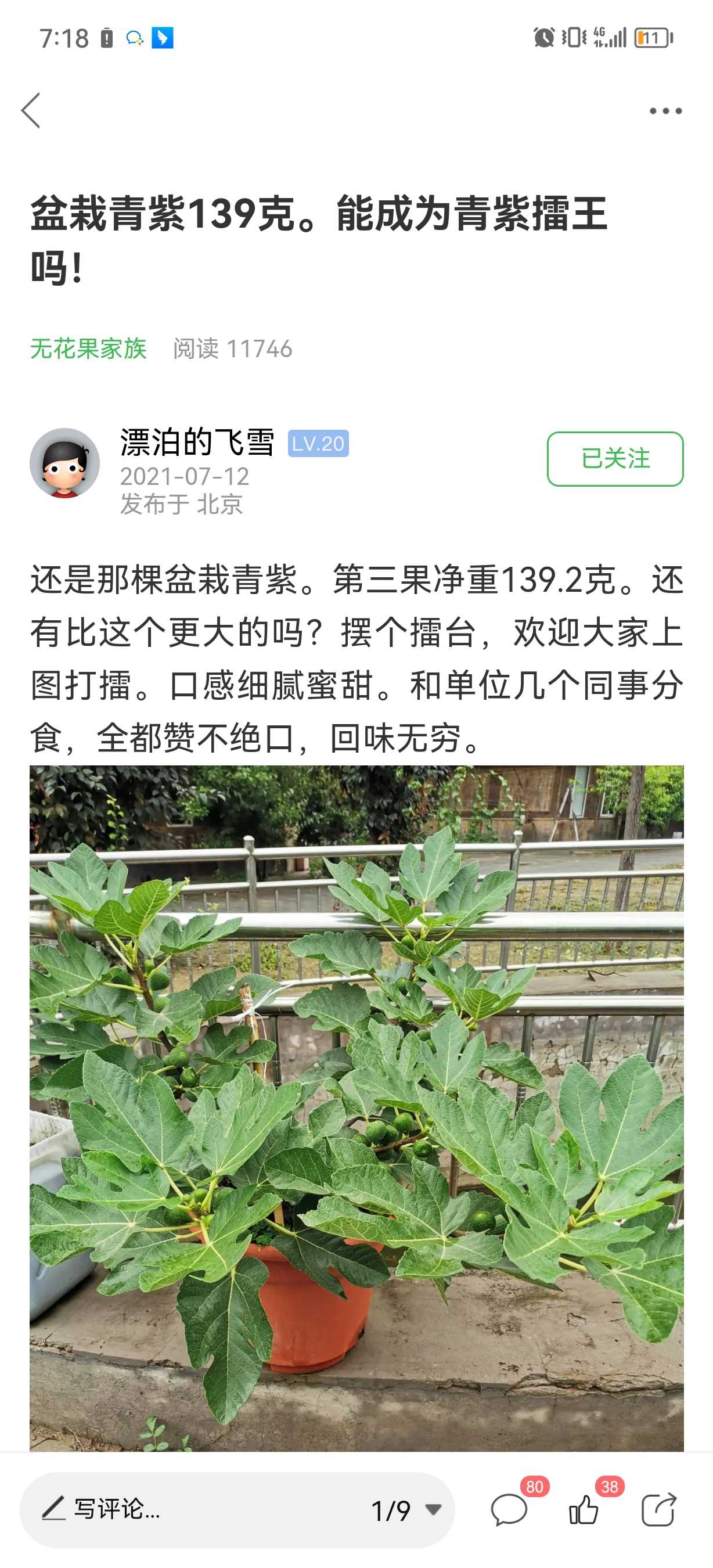The height and width of the screenshot is (1568, 713).
Task: Expand the 1/9 page selector
Action: click(406, 1510)
